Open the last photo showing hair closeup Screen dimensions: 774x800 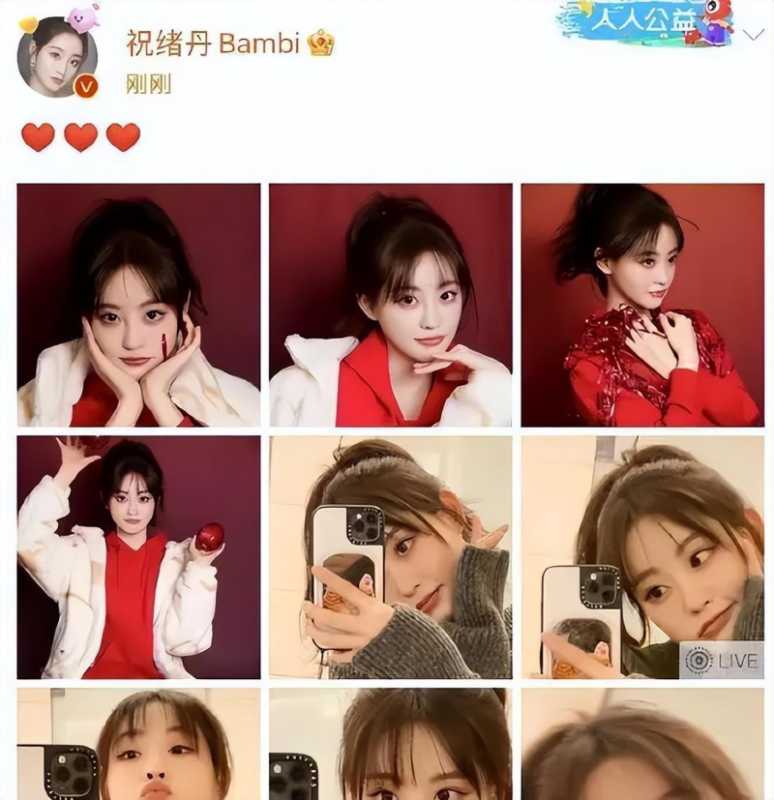pos(642,745)
